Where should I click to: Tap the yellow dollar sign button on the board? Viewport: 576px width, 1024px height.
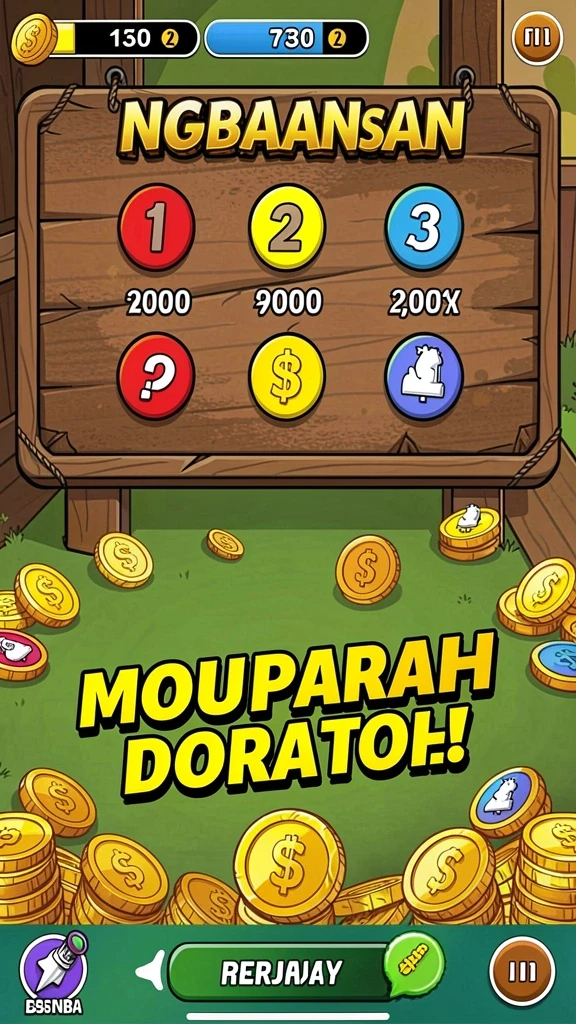[x=287, y=376]
